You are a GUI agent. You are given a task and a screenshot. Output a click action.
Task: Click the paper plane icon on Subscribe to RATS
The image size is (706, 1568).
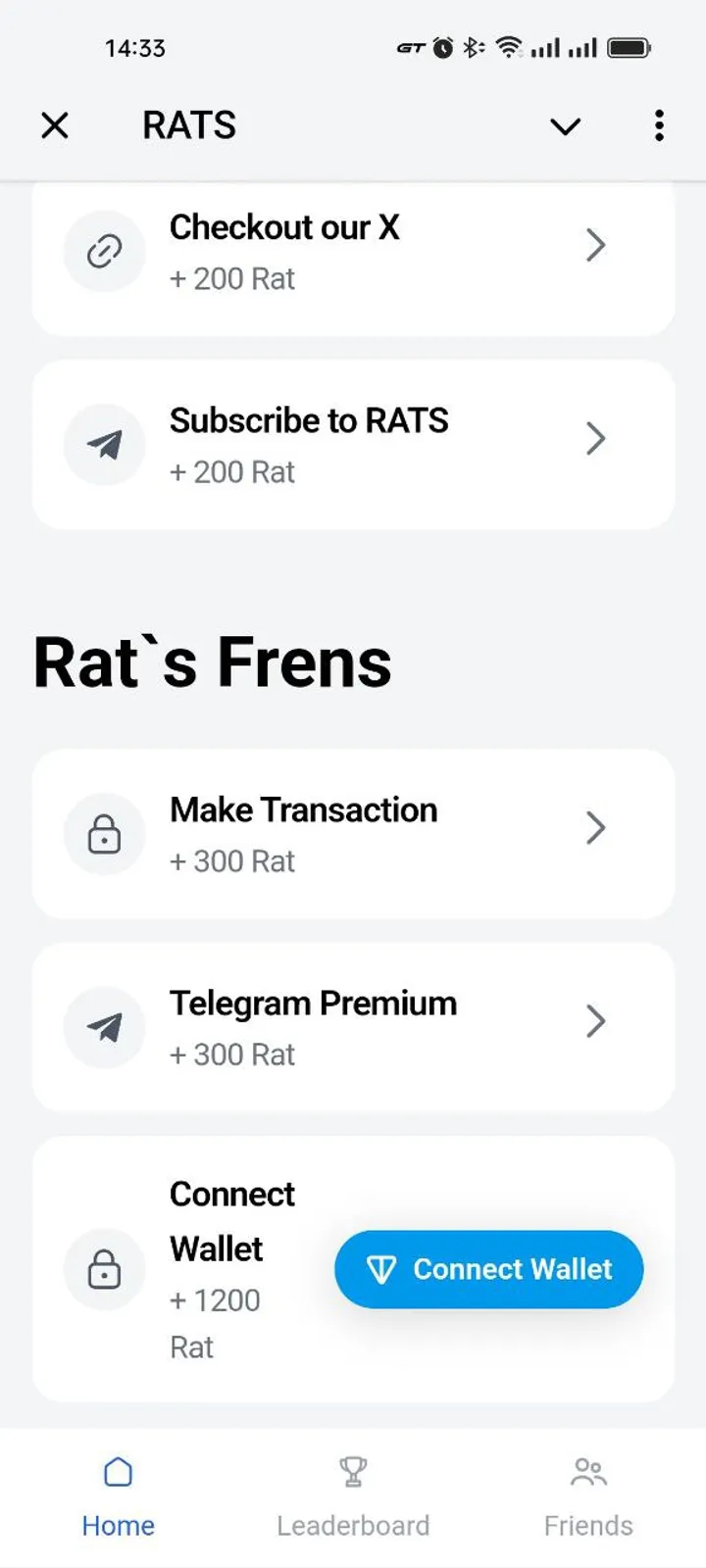[x=104, y=444]
